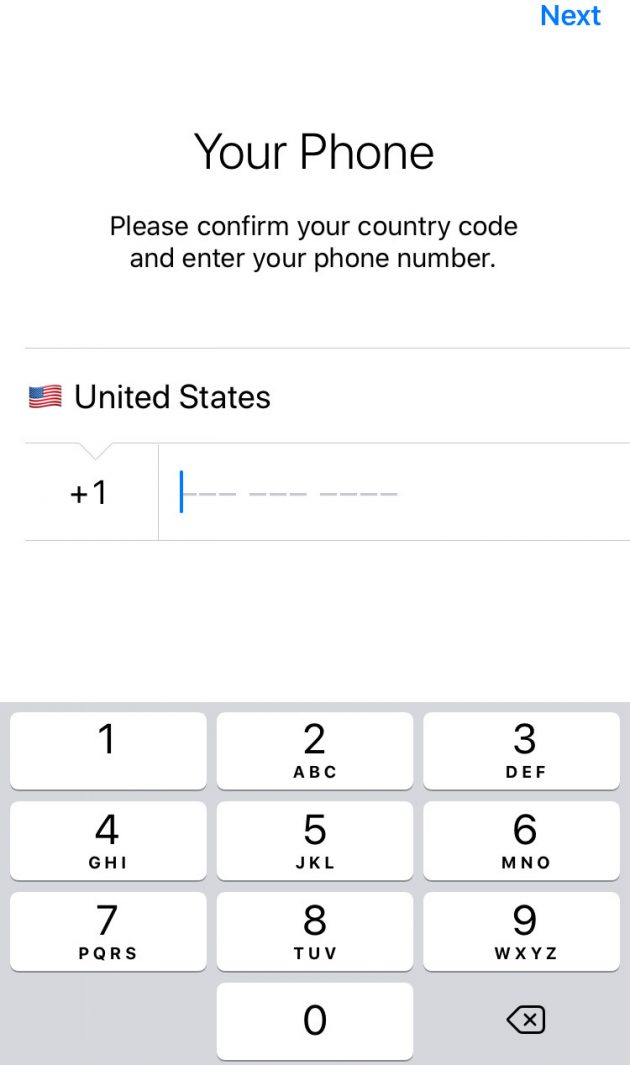Hit the 6 key
Viewport: 630px width, 1065px height.
(x=523, y=840)
